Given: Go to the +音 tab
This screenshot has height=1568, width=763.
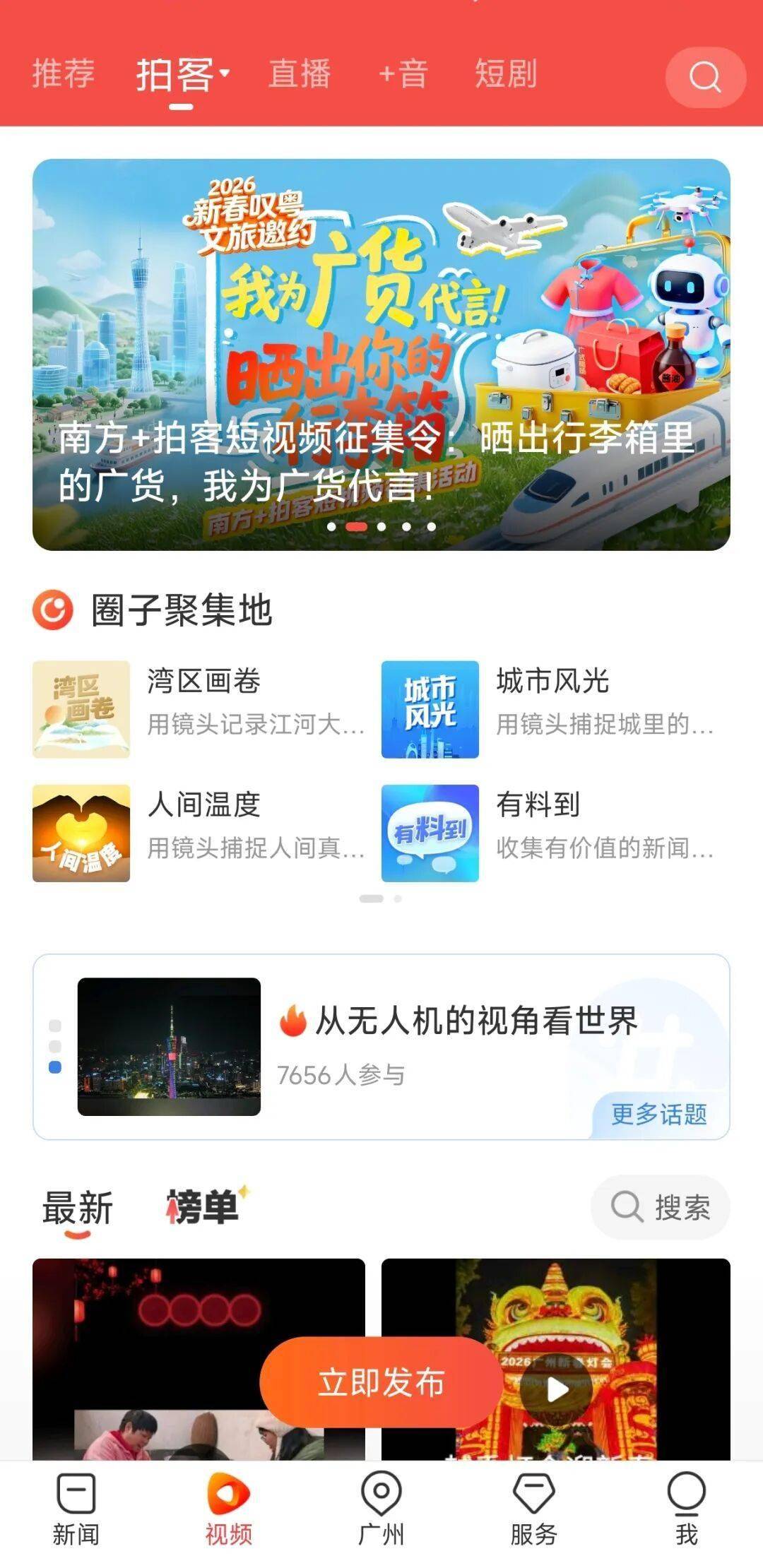Looking at the screenshot, I should [403, 74].
